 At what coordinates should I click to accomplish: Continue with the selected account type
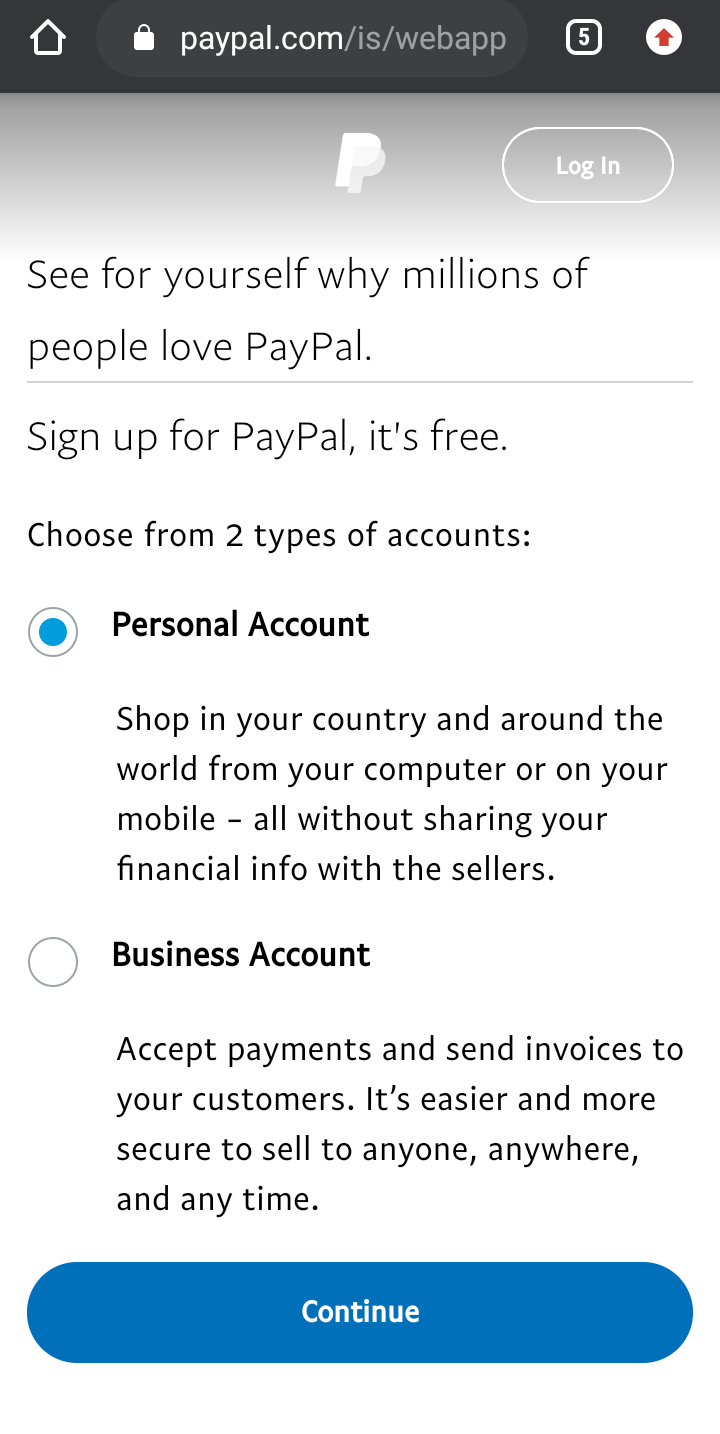pos(360,1312)
